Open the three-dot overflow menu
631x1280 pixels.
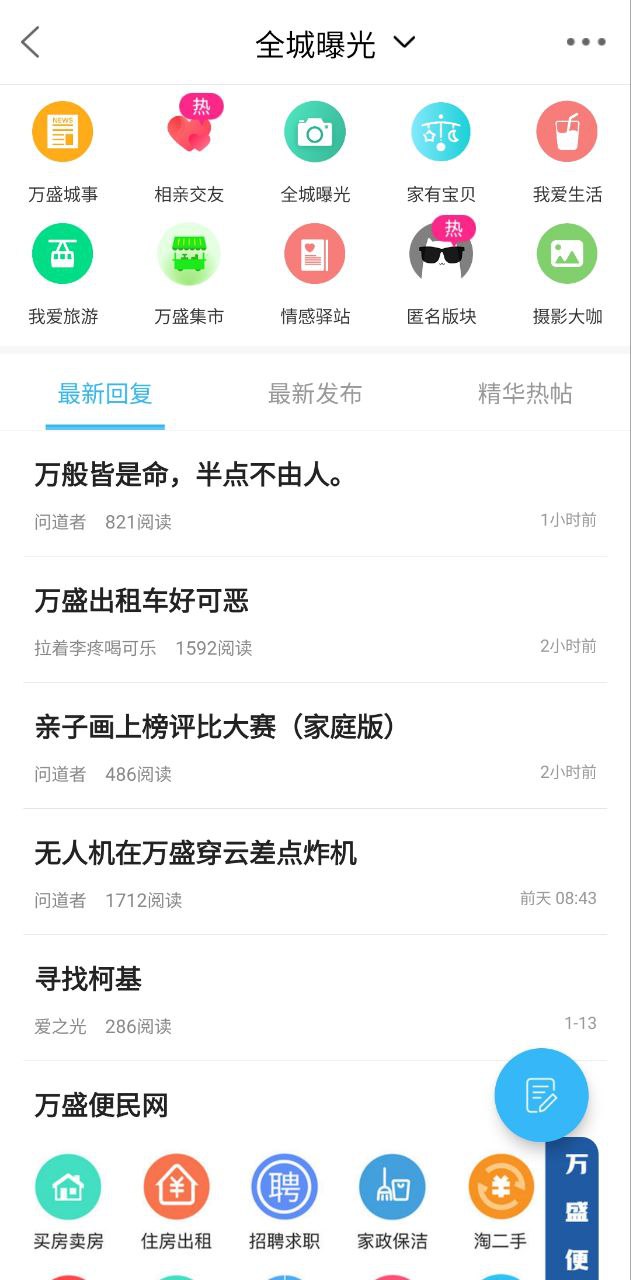pyautogui.click(x=586, y=42)
